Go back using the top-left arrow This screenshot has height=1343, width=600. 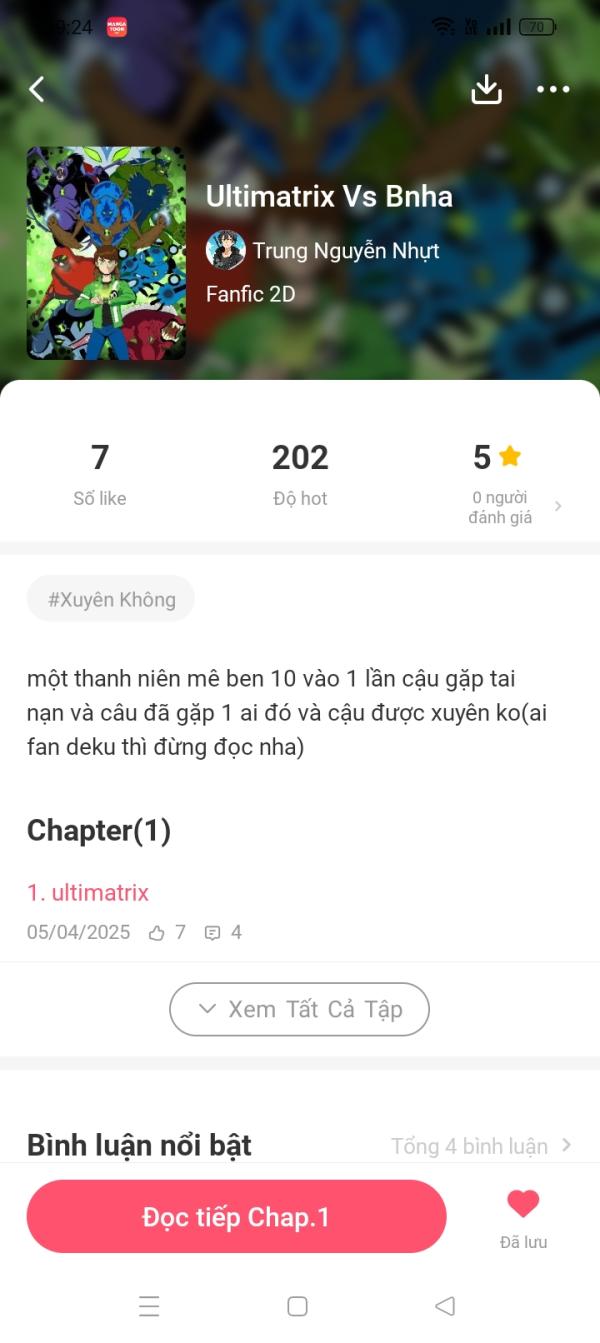(37, 90)
